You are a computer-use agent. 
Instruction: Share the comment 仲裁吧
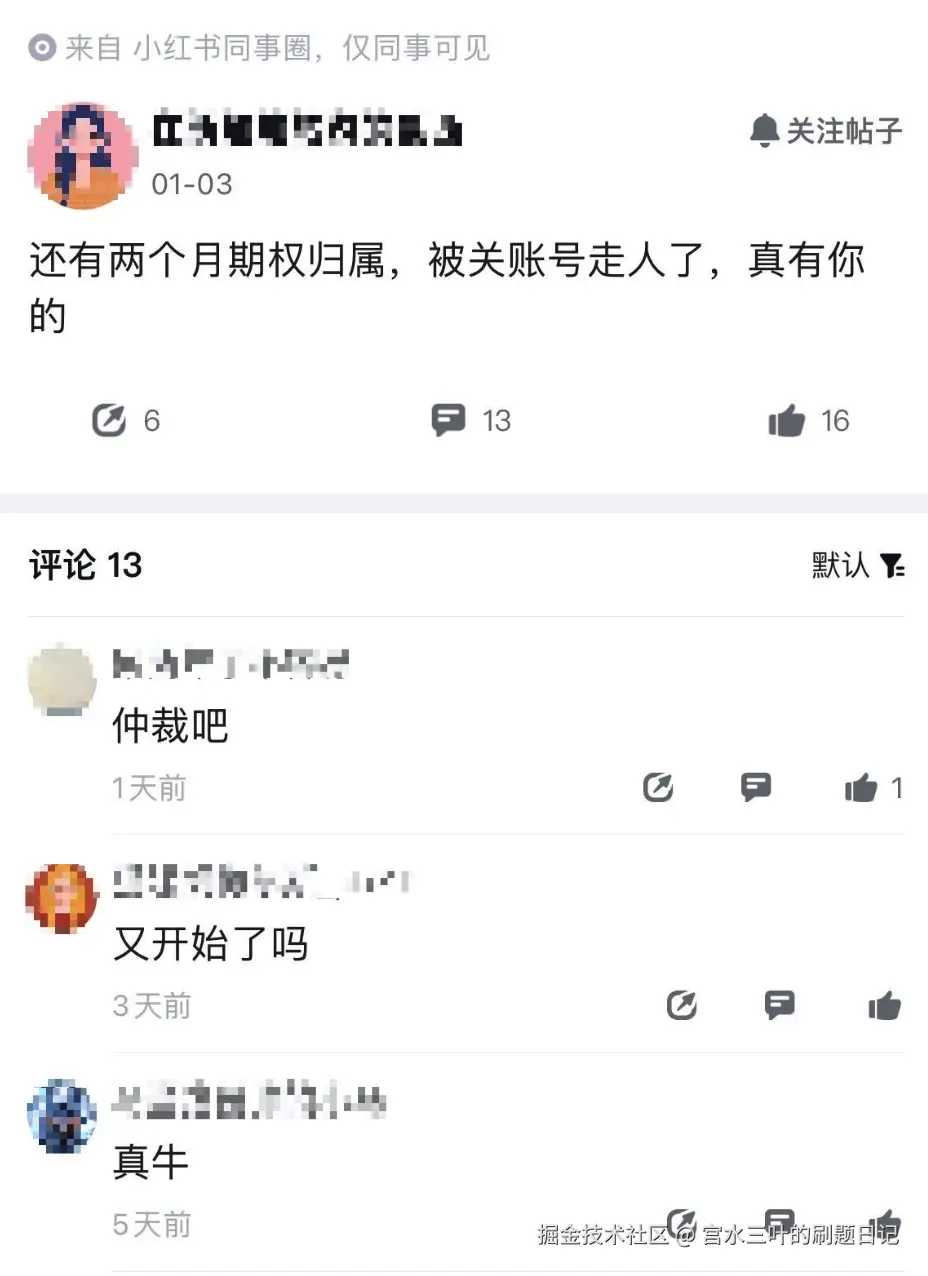(x=658, y=789)
